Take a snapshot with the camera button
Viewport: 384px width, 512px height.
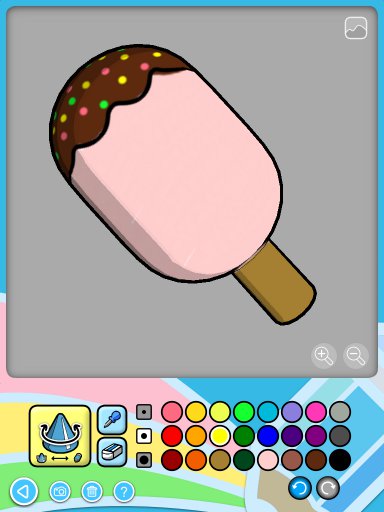coord(60,492)
